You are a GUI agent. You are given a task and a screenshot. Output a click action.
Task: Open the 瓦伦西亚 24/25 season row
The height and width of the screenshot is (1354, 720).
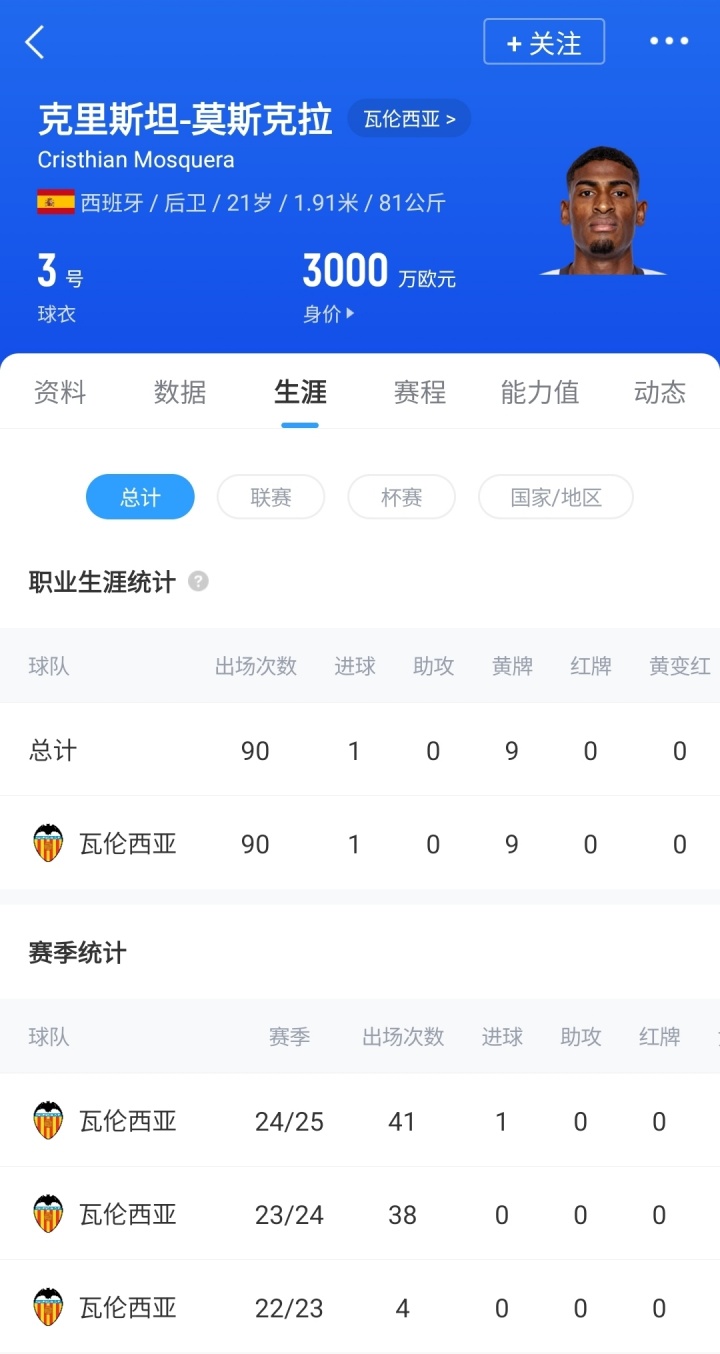point(360,1121)
